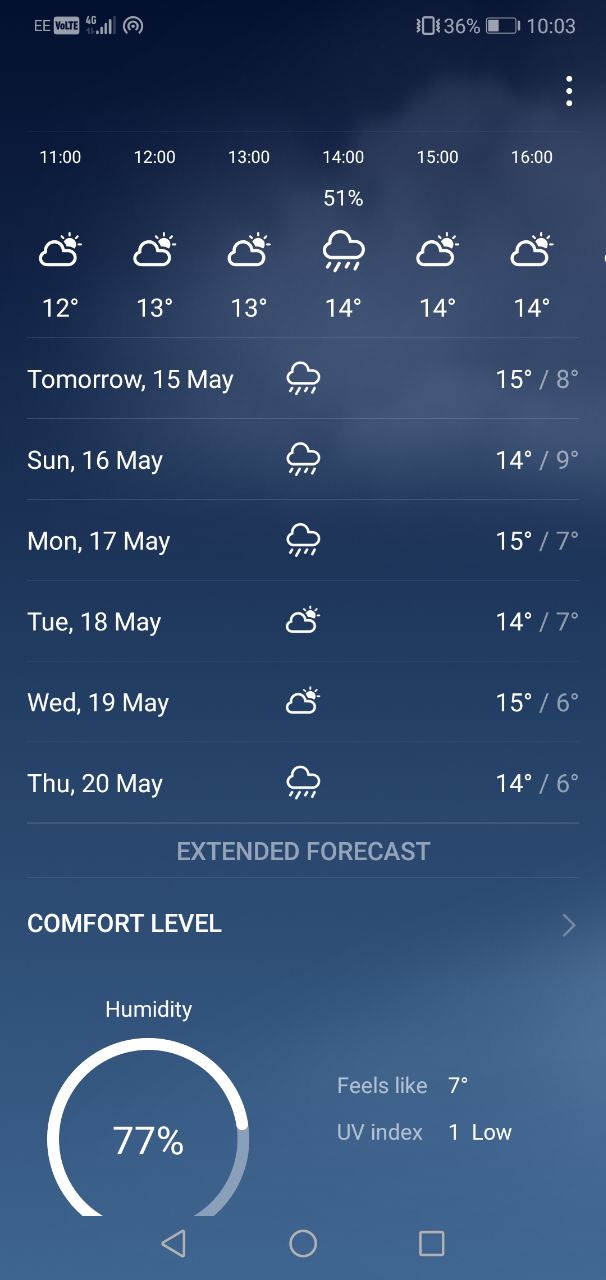
Task: Expand the Comfort Level section
Action: (303, 924)
